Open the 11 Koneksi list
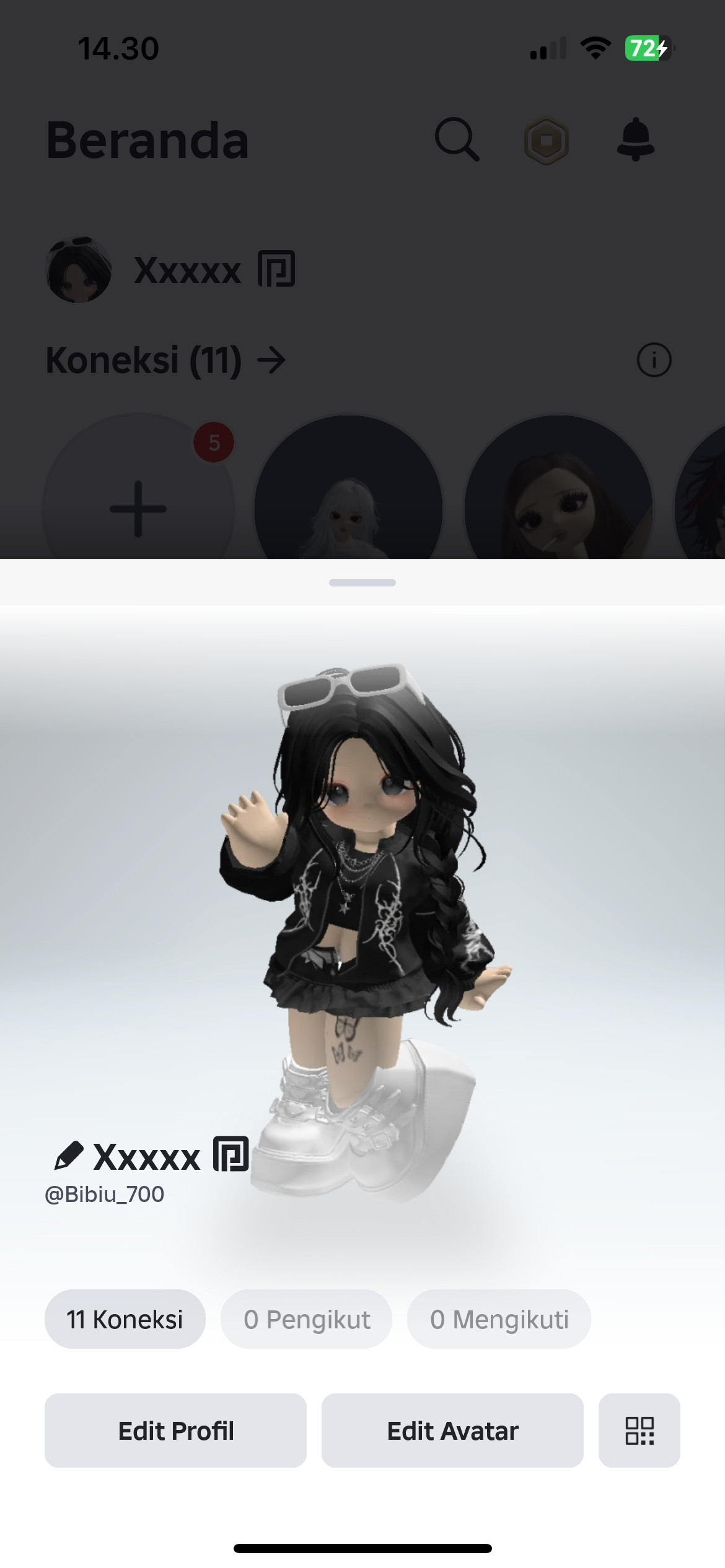This screenshot has height=1568, width=725. tap(125, 1319)
